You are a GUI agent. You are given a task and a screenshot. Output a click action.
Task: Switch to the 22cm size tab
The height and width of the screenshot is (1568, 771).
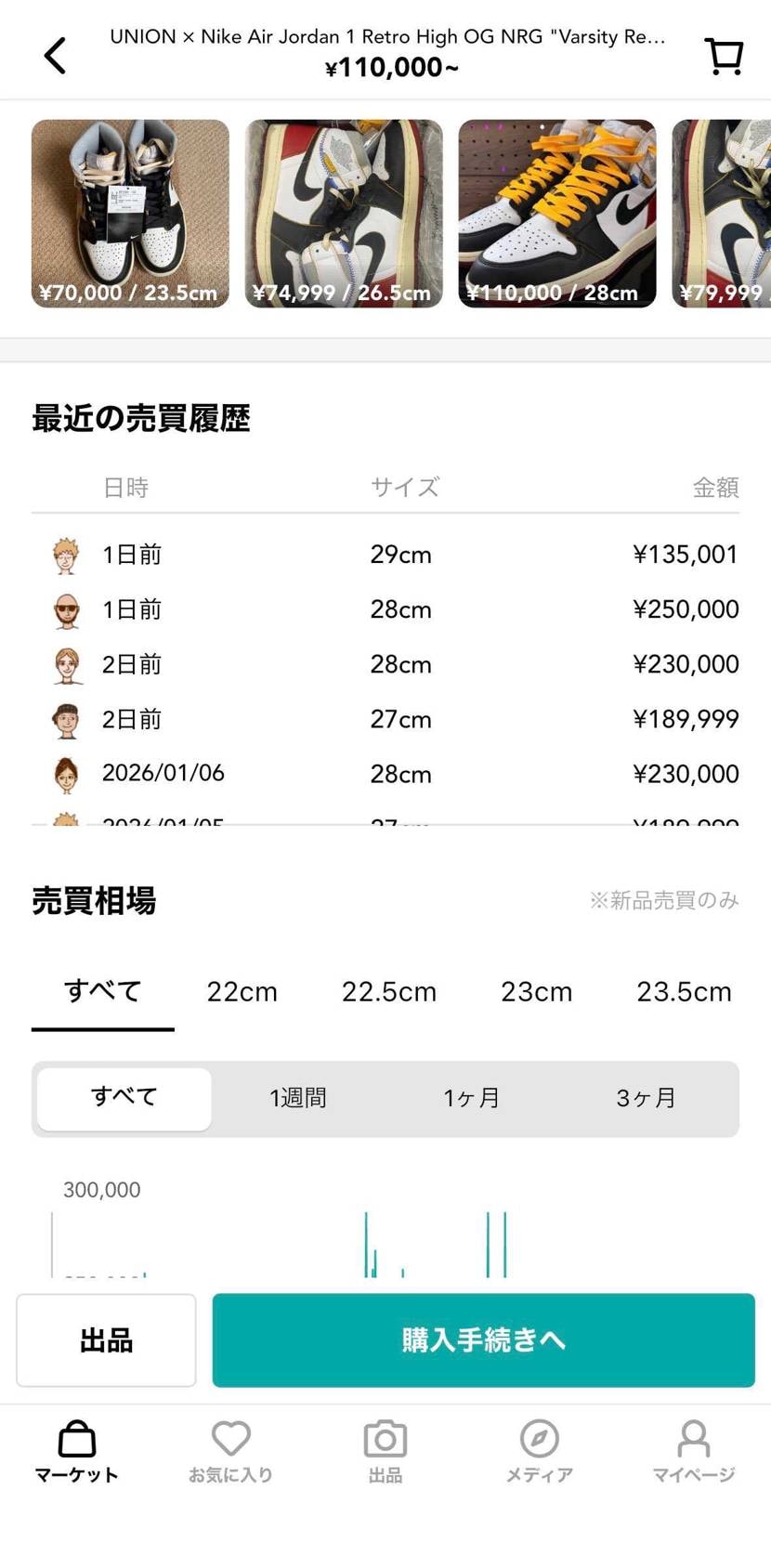(x=242, y=992)
